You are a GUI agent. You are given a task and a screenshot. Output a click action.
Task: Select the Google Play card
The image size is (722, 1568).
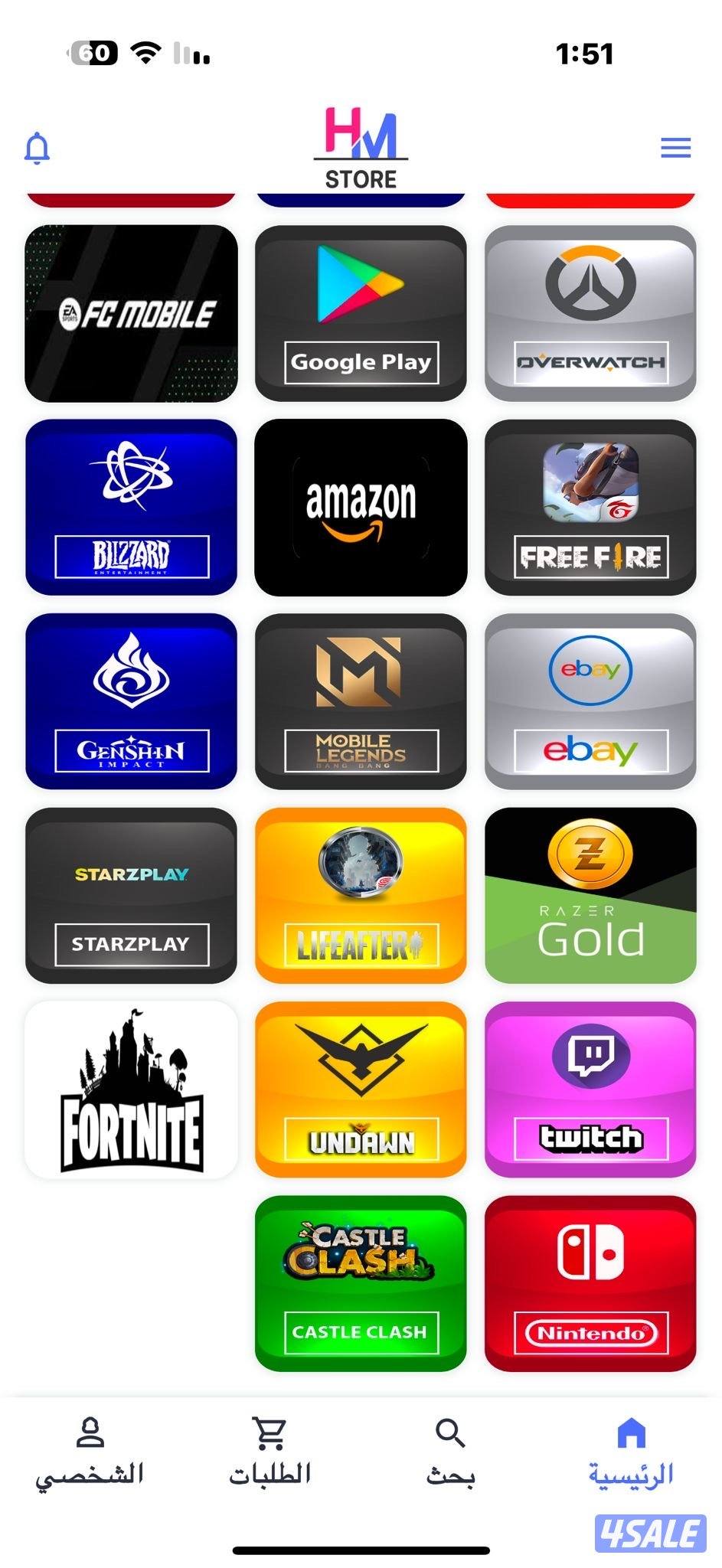click(x=361, y=313)
